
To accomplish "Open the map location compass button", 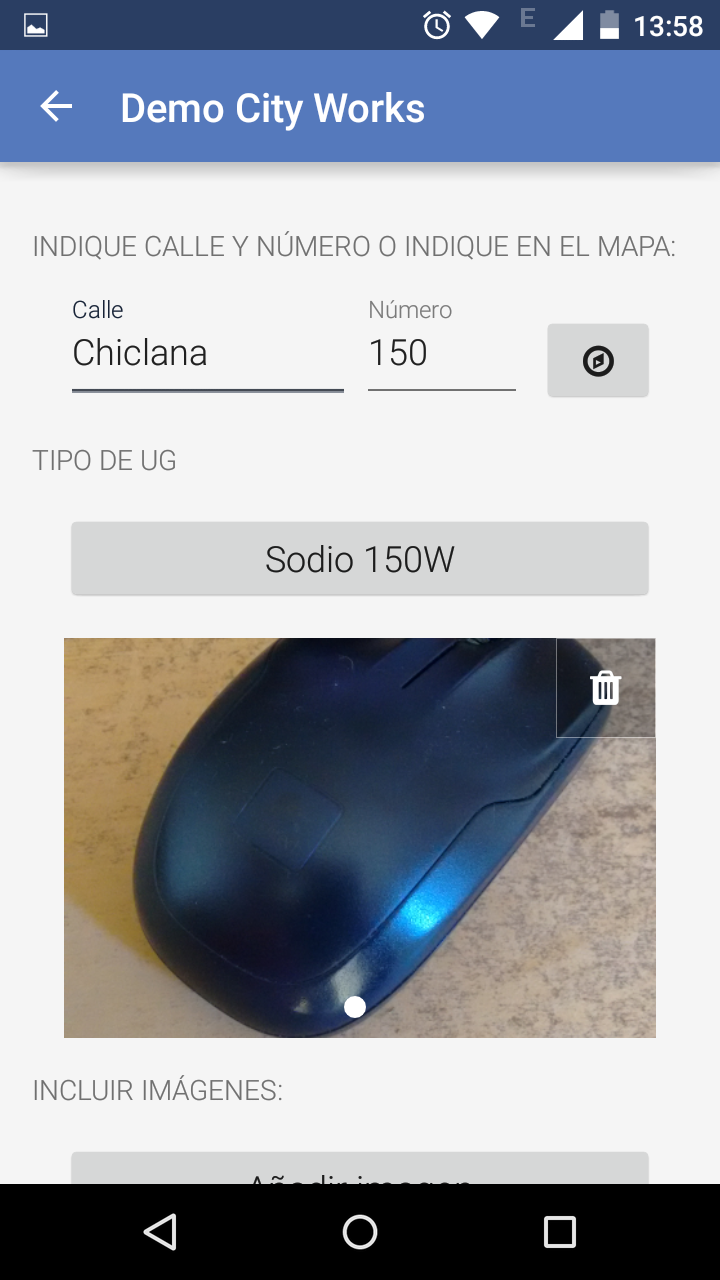I will pyautogui.click(x=598, y=361).
